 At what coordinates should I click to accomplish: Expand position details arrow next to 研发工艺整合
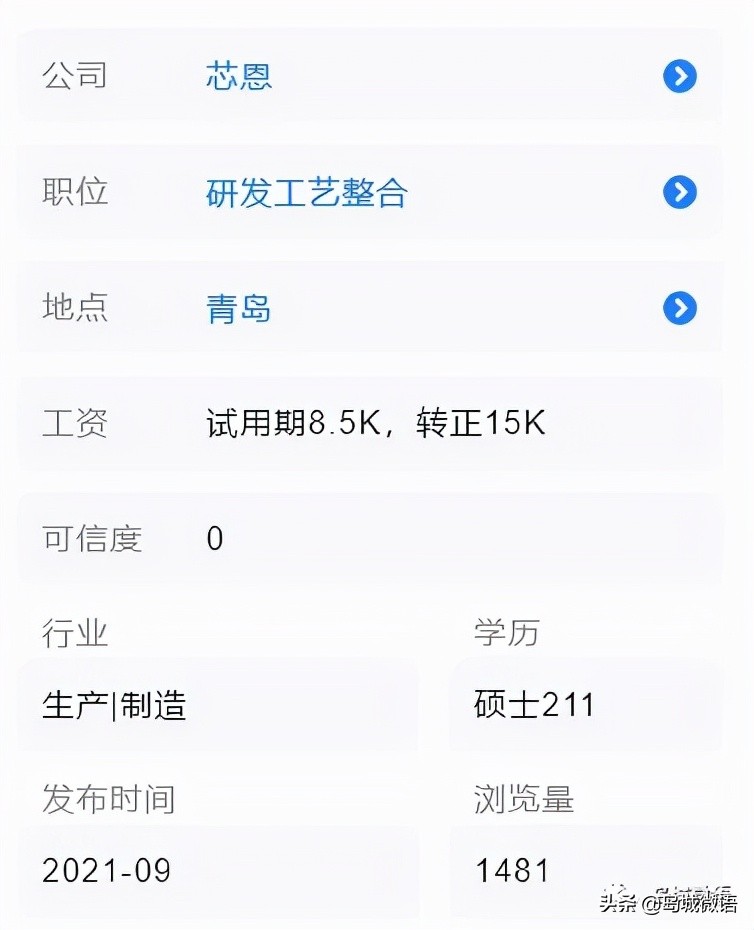[679, 192]
